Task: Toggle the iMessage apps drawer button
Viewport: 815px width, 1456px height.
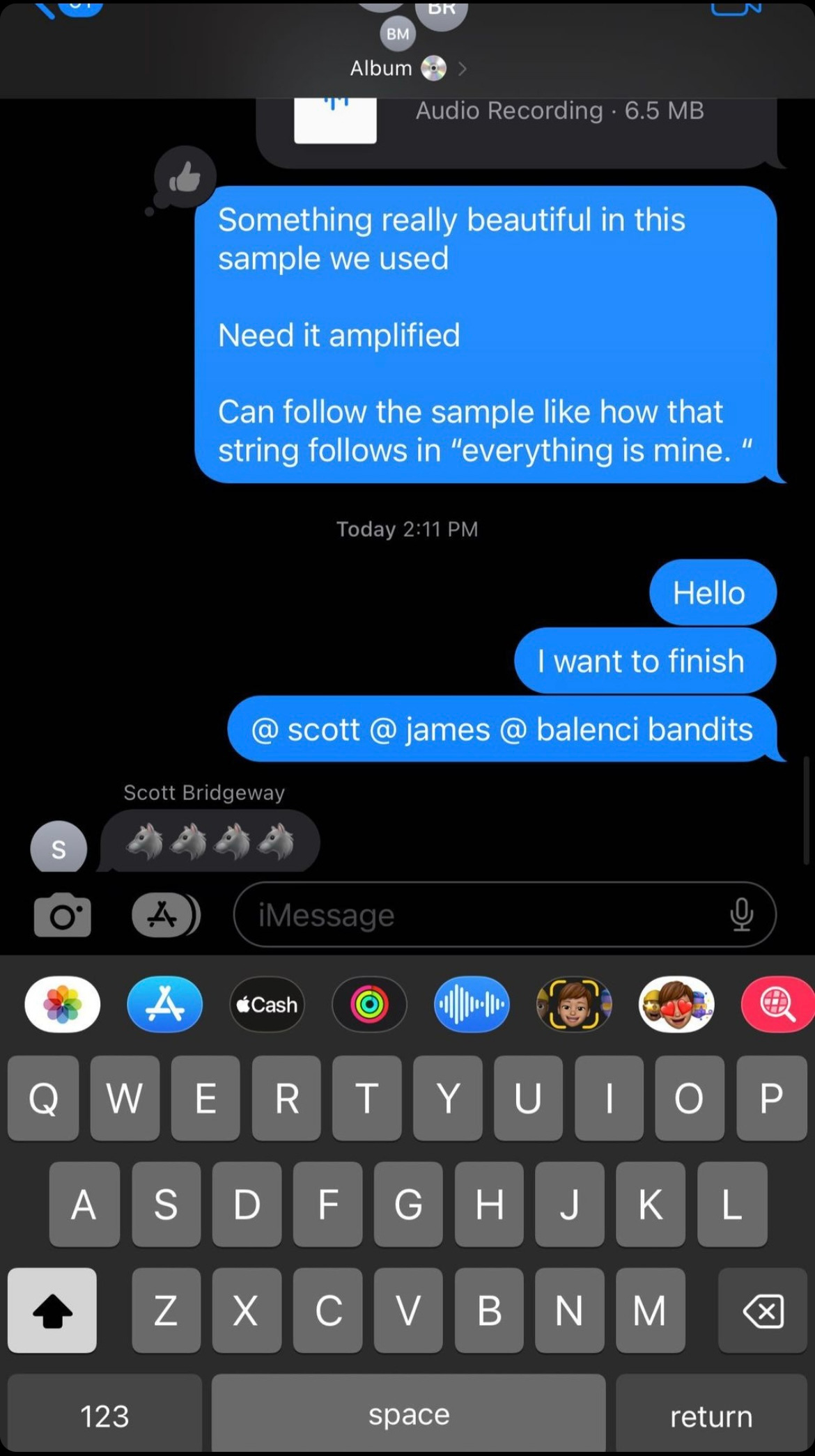Action: [x=166, y=915]
